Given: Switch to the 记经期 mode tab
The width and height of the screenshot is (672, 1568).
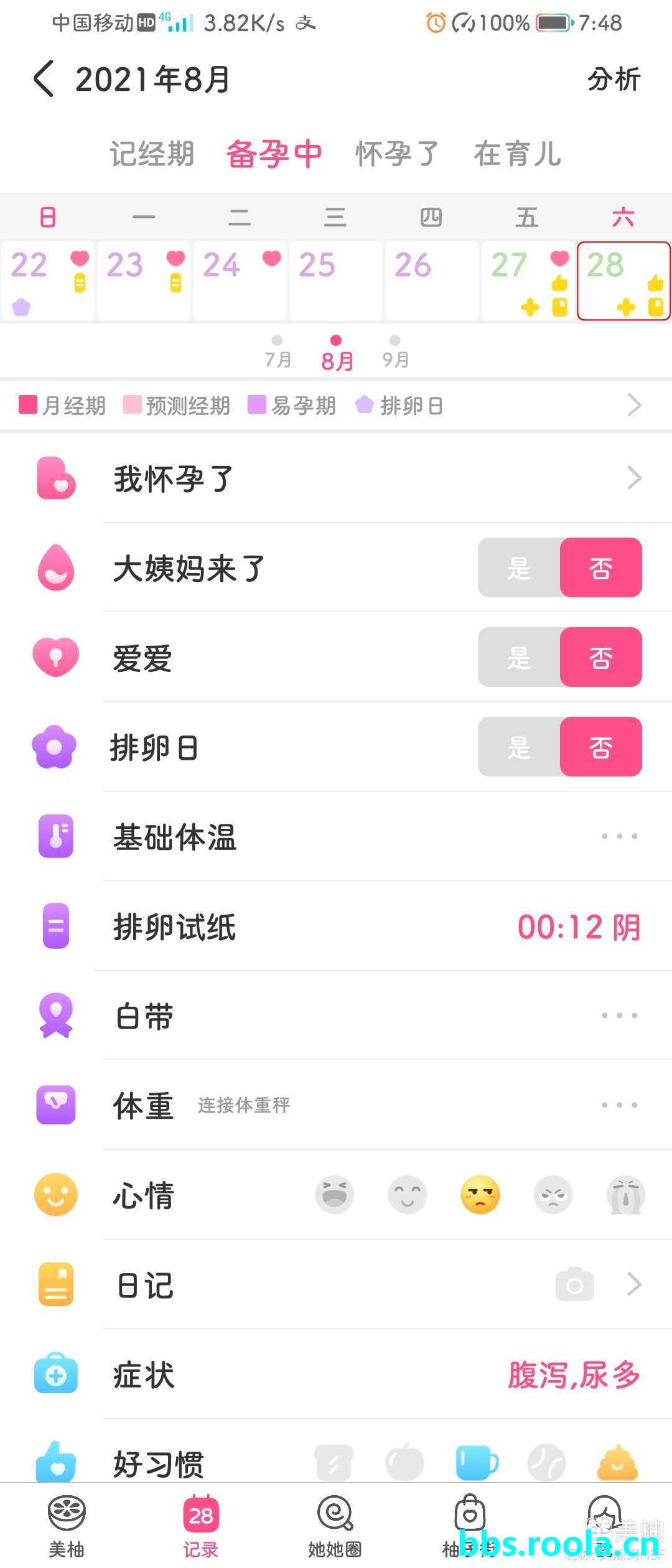Looking at the screenshot, I should 152,154.
